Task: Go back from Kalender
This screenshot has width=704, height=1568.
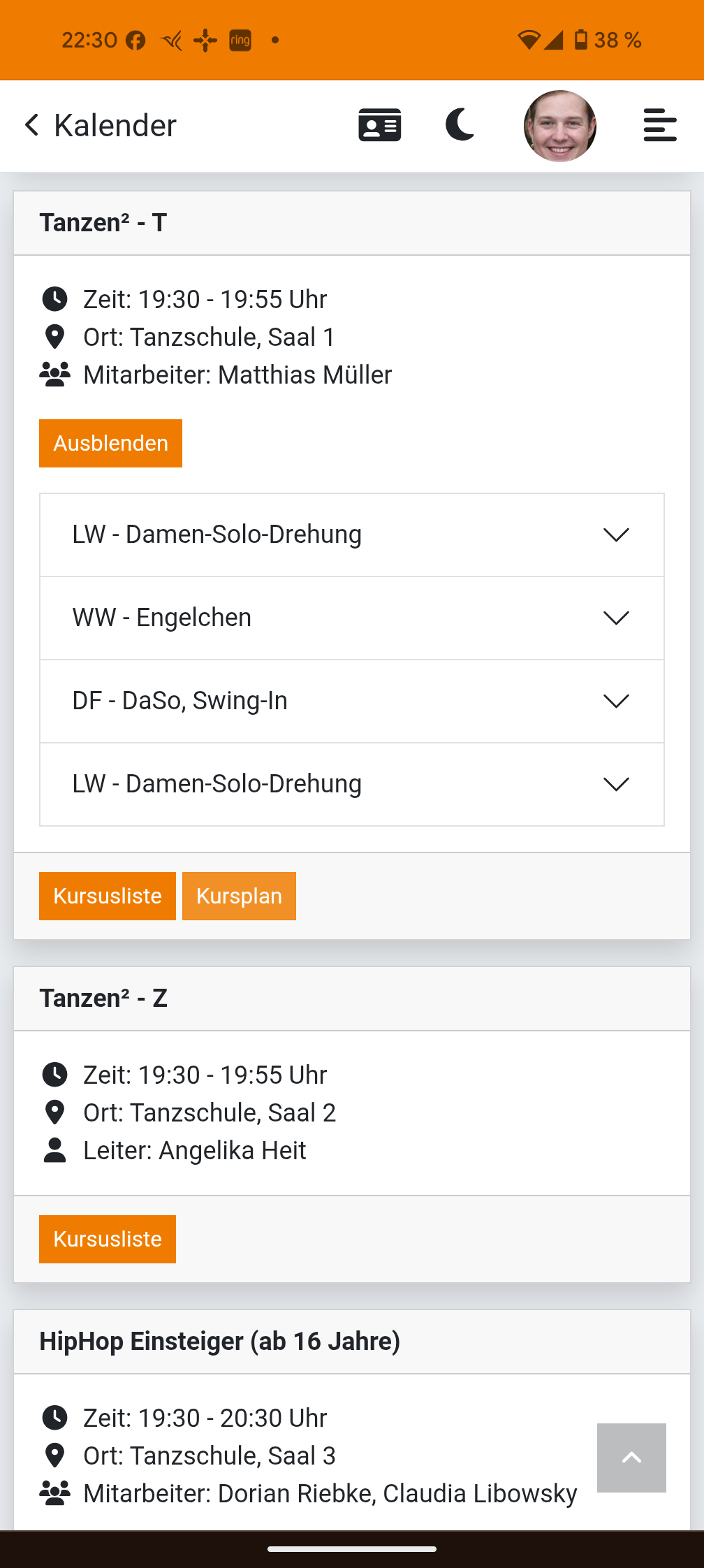Action: tap(32, 126)
